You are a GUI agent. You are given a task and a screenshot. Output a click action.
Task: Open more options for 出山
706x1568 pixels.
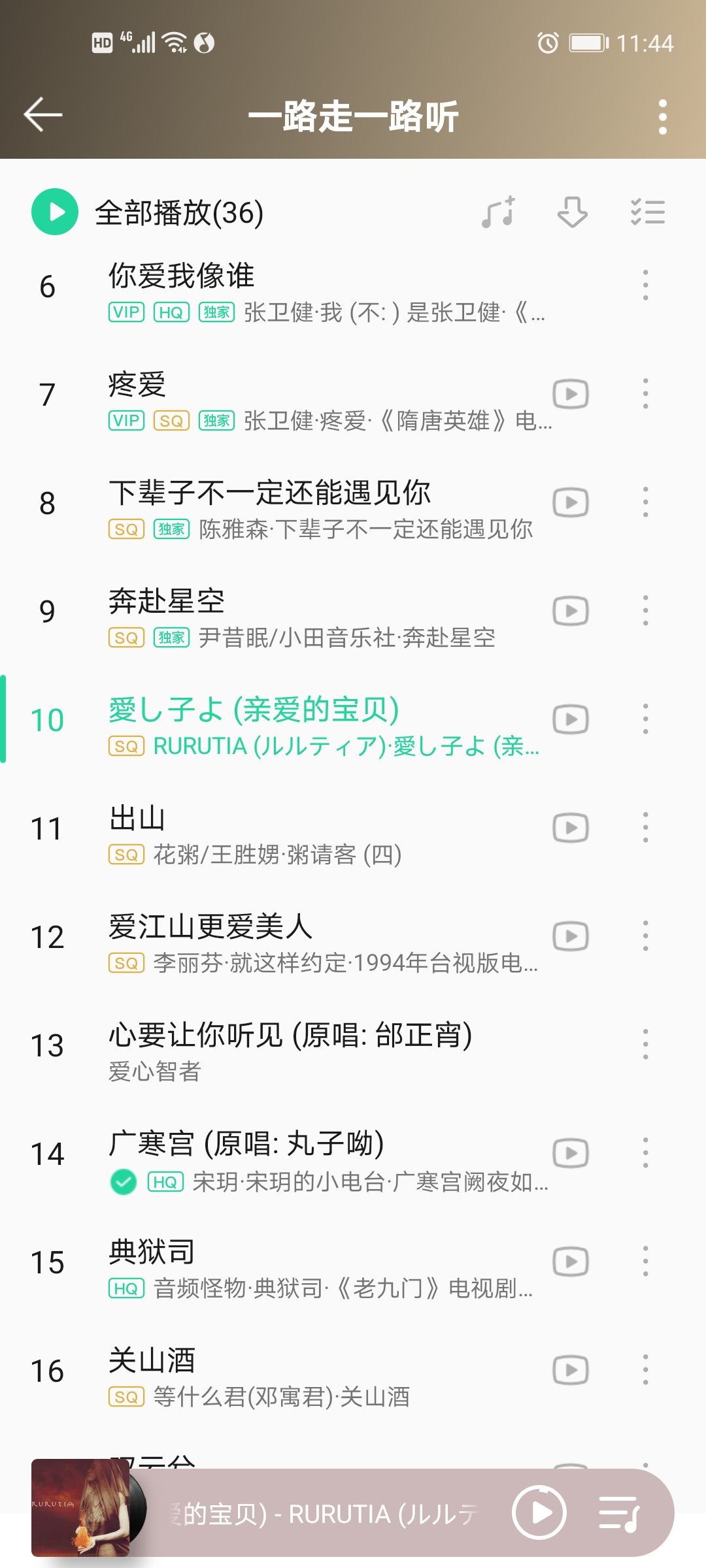(x=645, y=828)
